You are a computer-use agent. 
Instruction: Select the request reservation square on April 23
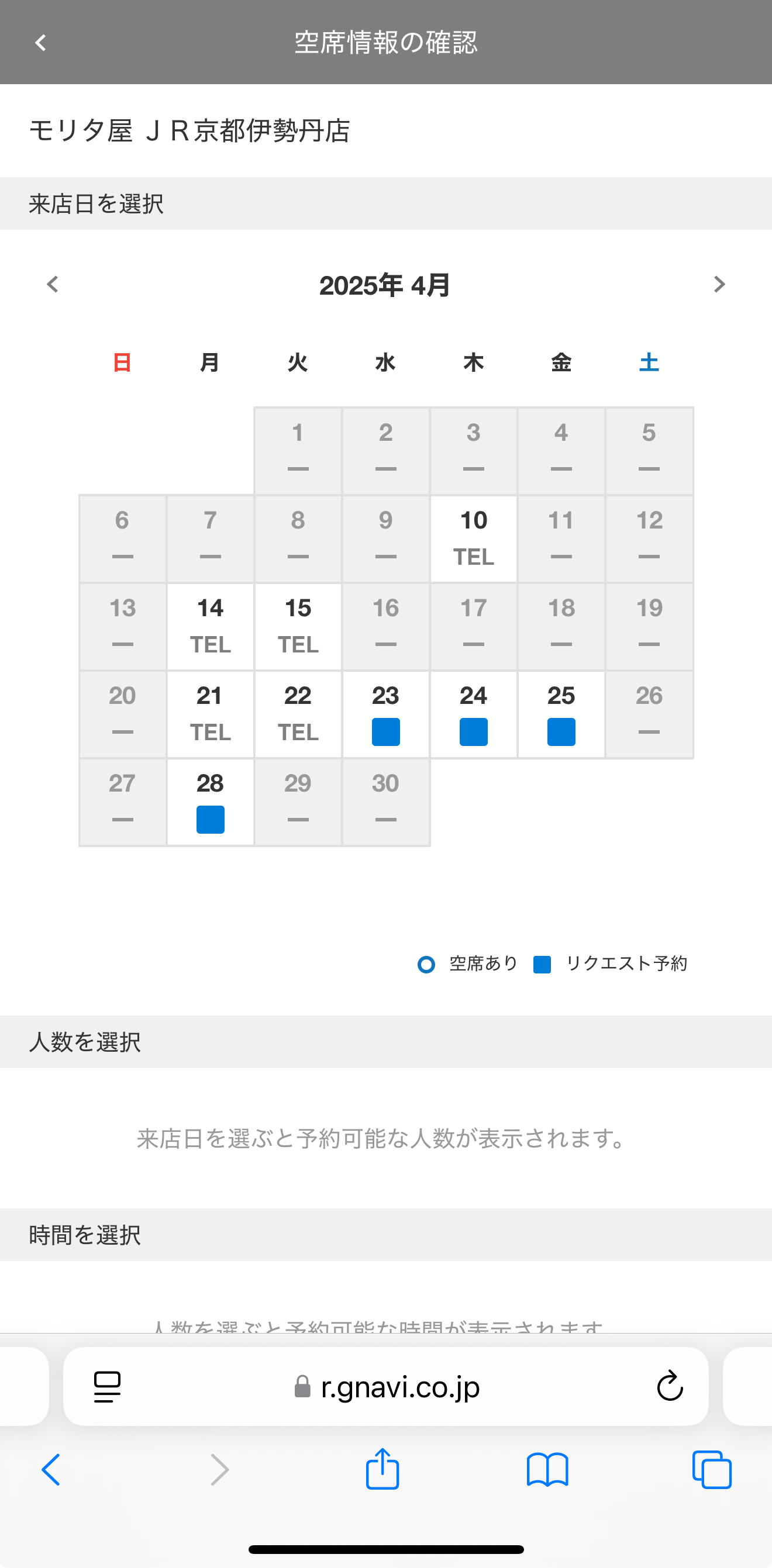coord(386,733)
